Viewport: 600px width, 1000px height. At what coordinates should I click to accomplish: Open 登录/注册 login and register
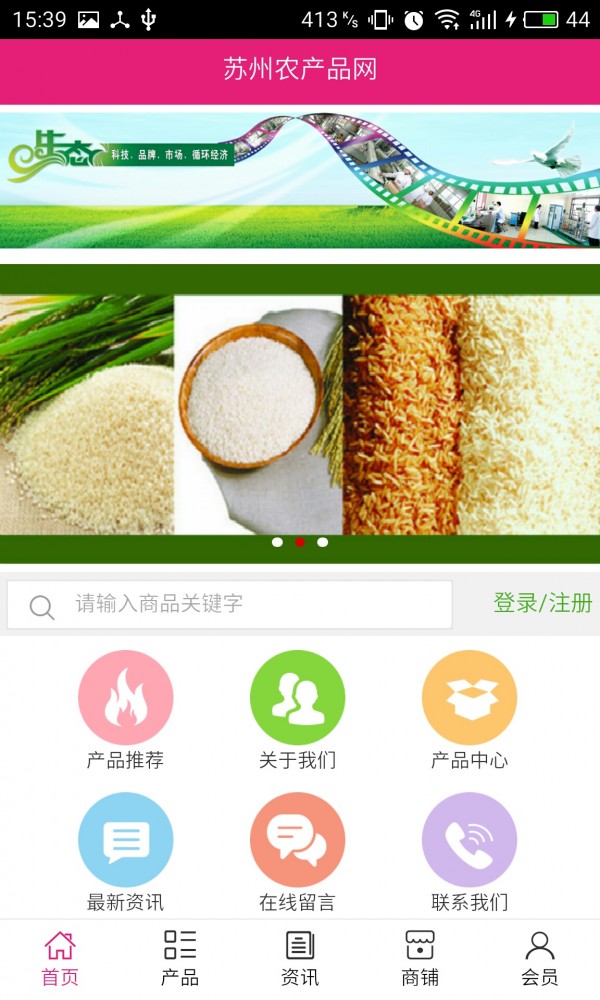pyautogui.click(x=542, y=603)
